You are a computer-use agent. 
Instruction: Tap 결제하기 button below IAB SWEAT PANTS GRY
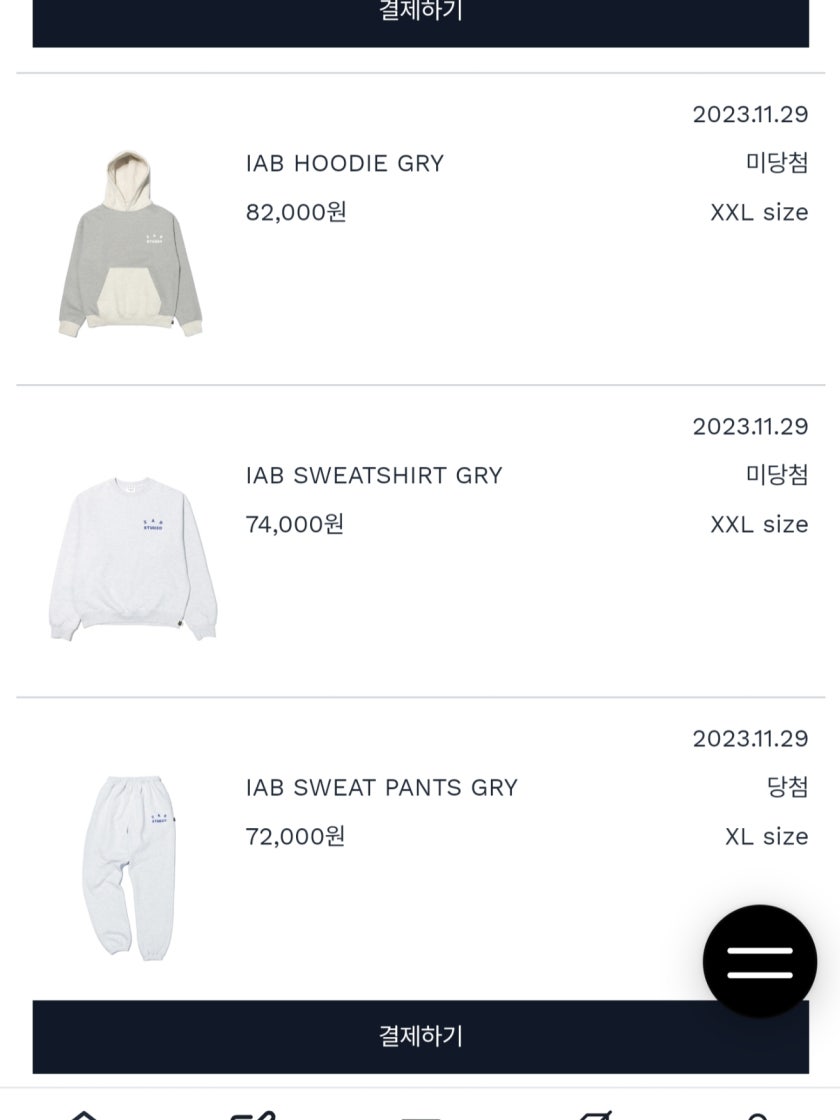click(420, 1036)
